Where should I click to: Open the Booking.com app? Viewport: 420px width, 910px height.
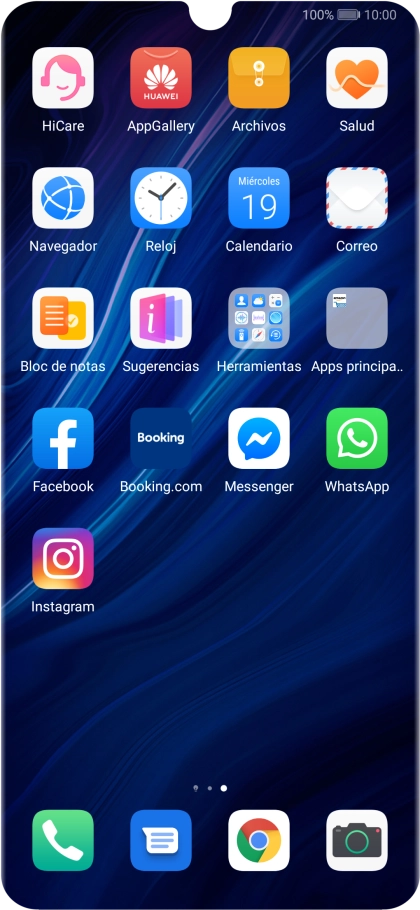point(161,438)
